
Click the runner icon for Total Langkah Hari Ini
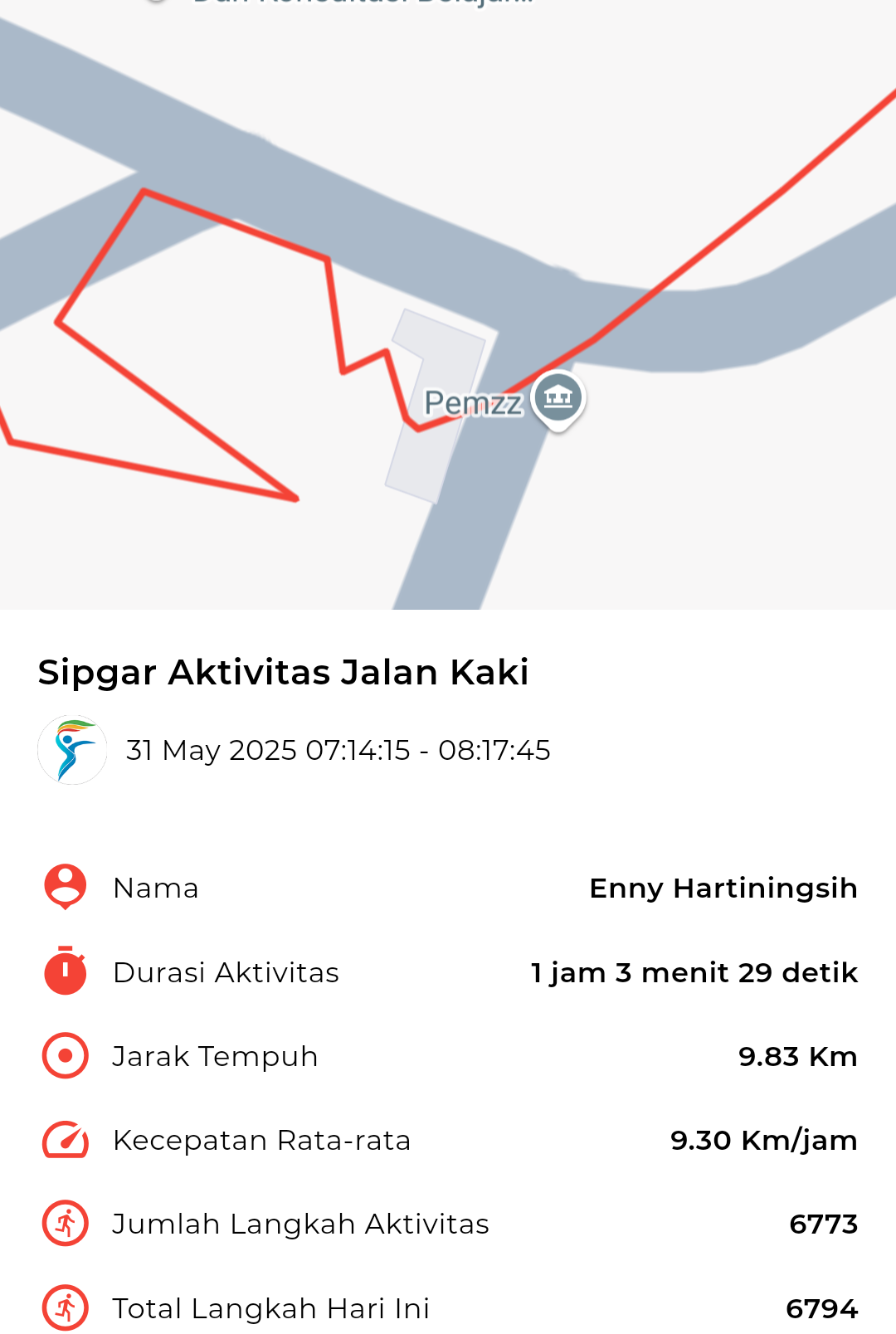(x=64, y=1307)
